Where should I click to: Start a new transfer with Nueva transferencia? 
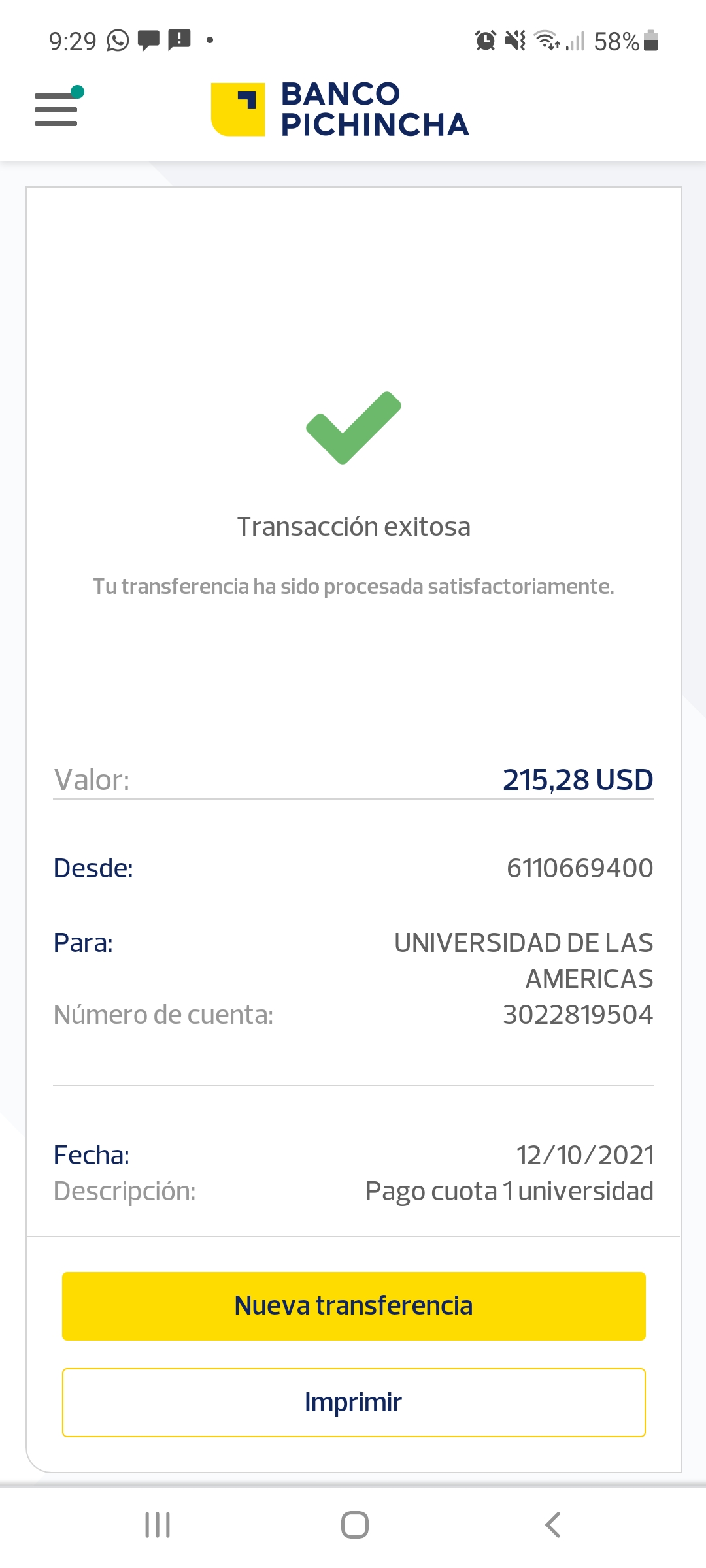354,1306
